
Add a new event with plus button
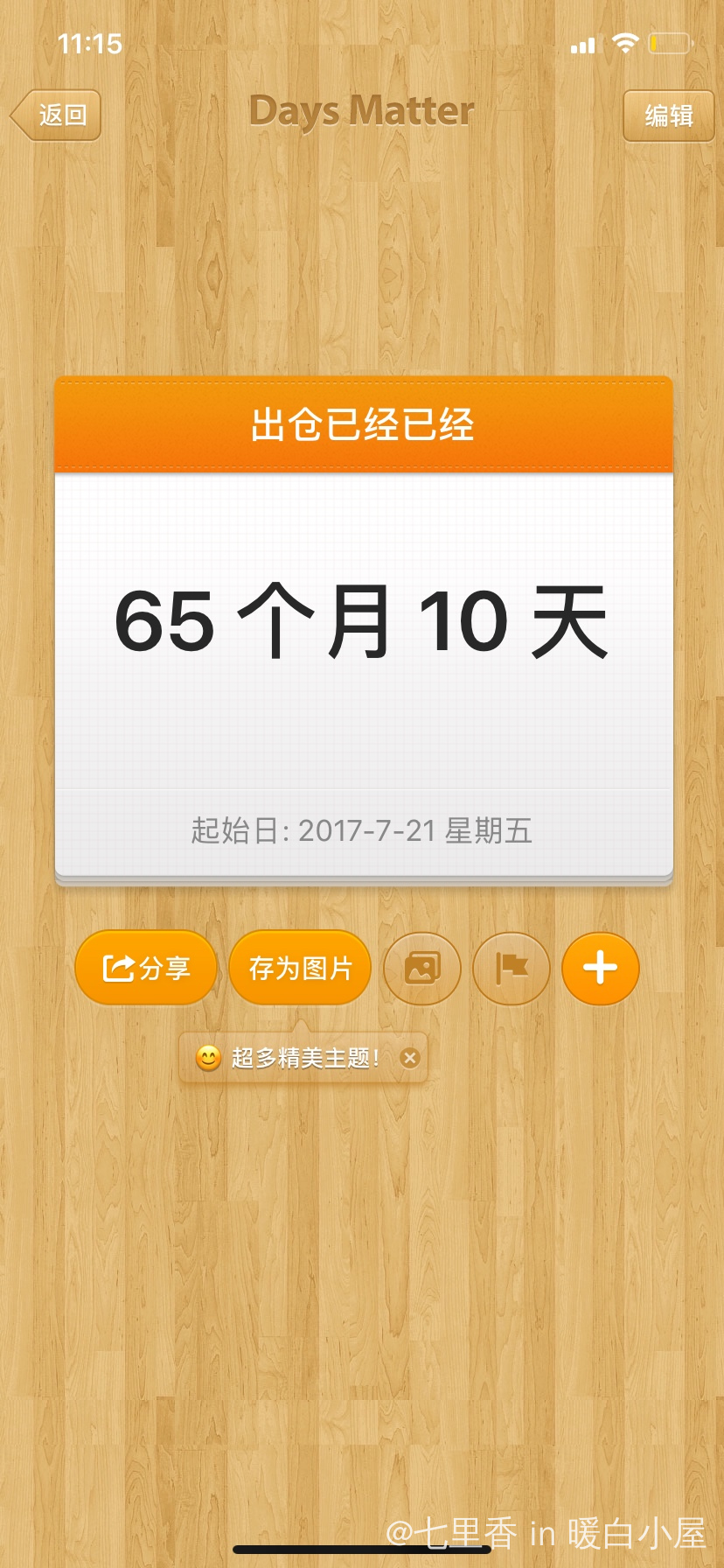(601, 968)
